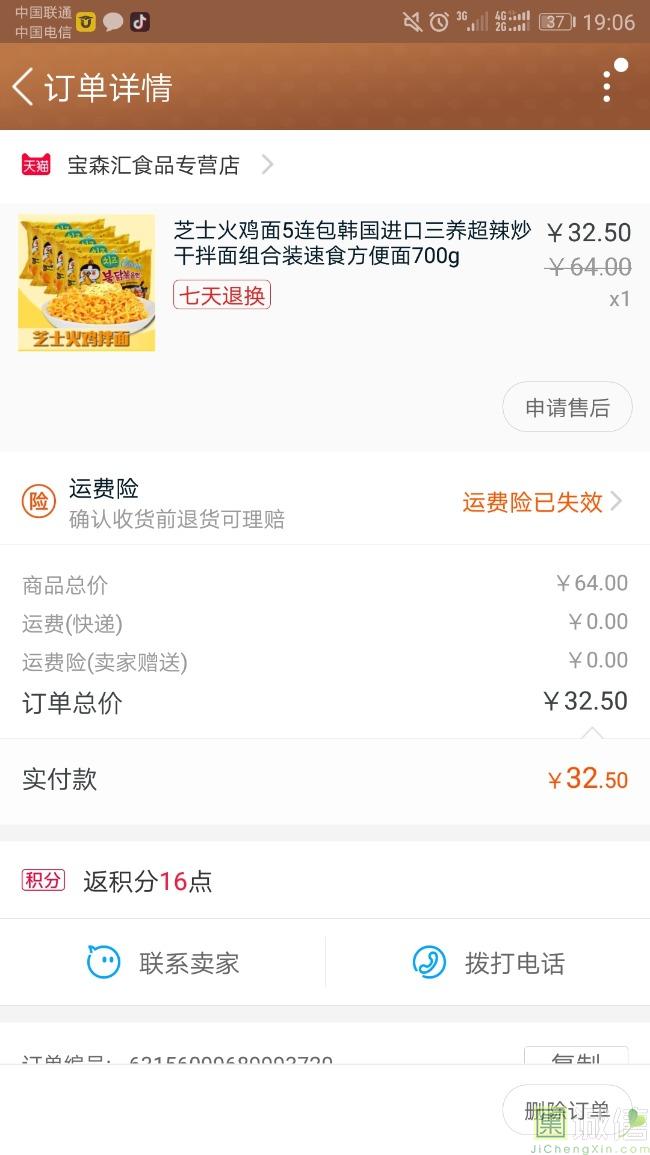The height and width of the screenshot is (1155, 650).
Task: Open the 运费险 insurance details row
Action: click(324, 502)
